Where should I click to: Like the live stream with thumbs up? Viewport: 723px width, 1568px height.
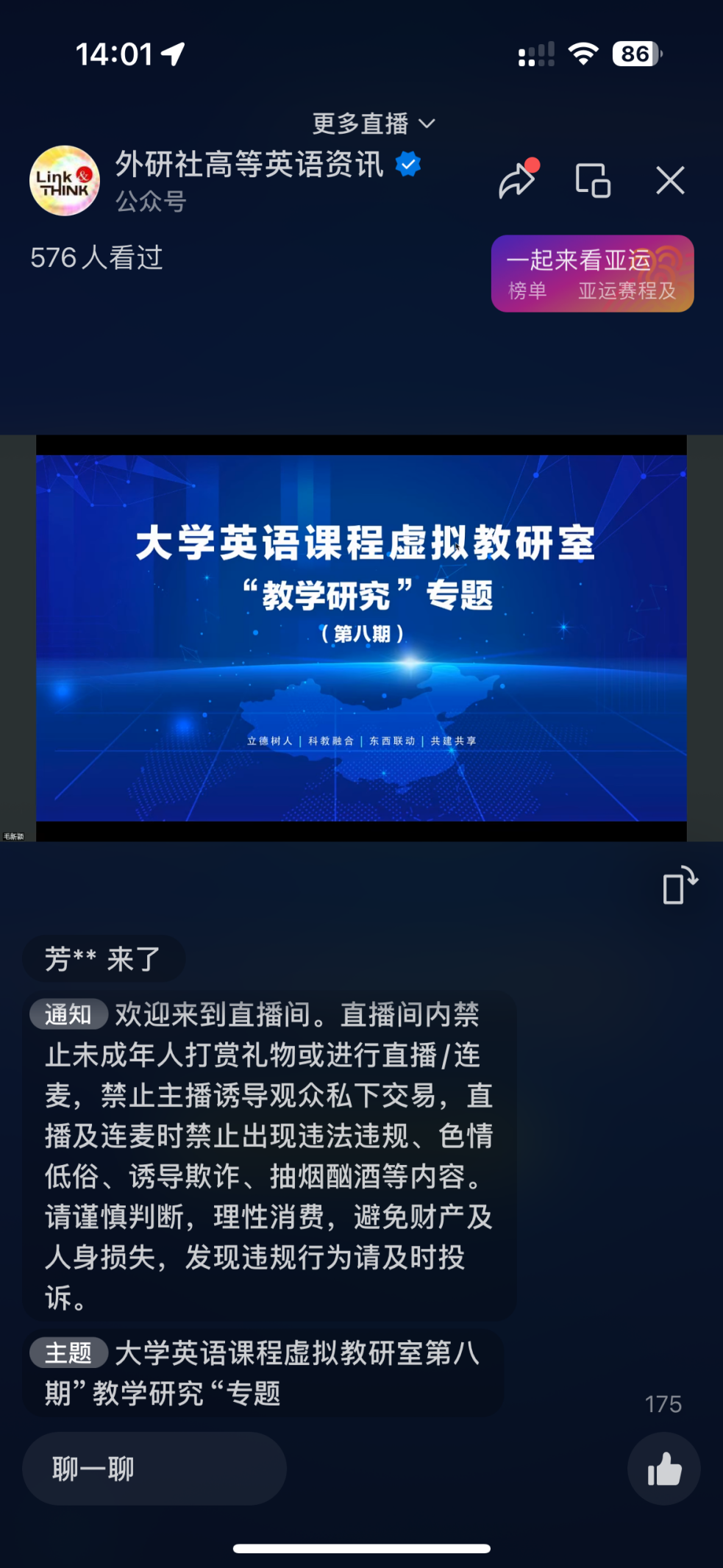tap(663, 1469)
